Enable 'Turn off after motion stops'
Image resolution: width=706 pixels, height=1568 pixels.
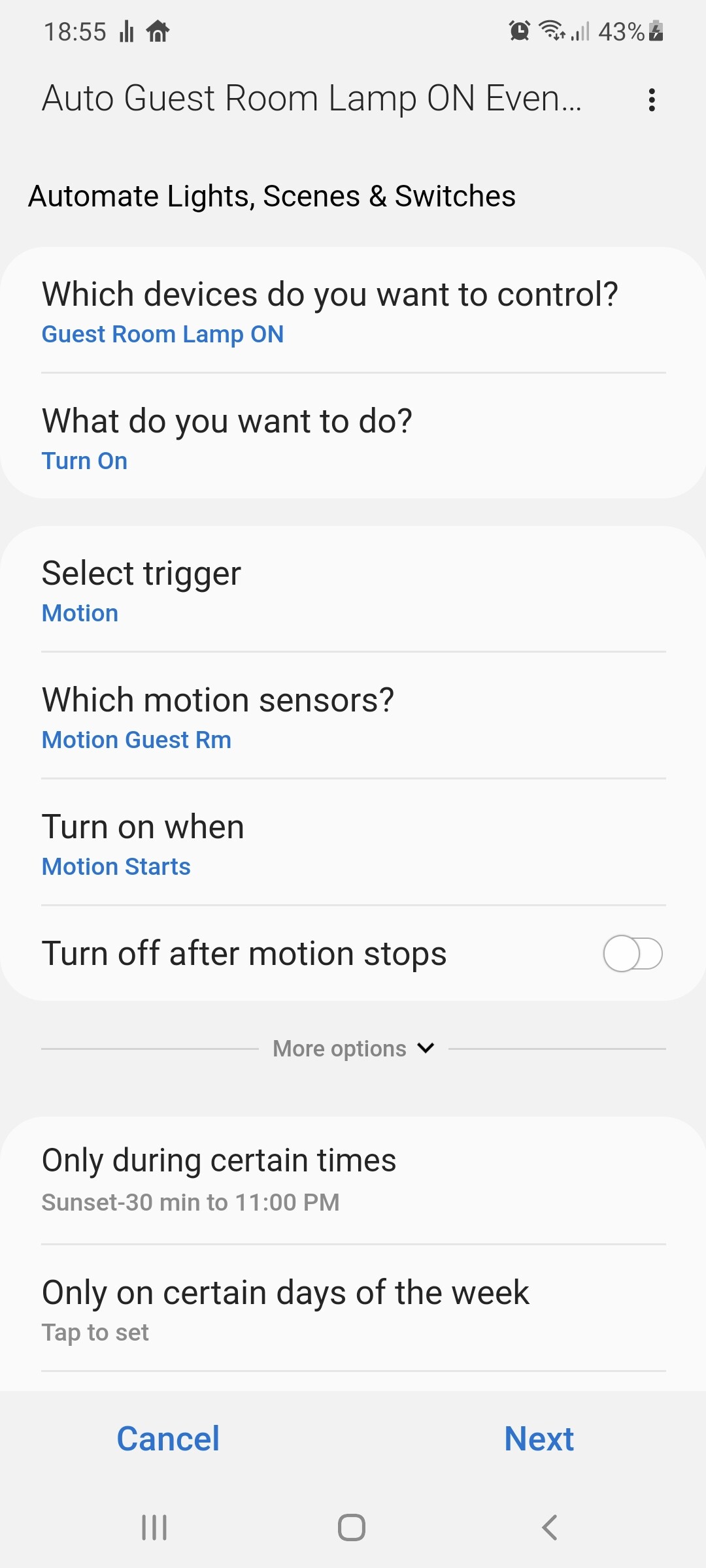(632, 953)
